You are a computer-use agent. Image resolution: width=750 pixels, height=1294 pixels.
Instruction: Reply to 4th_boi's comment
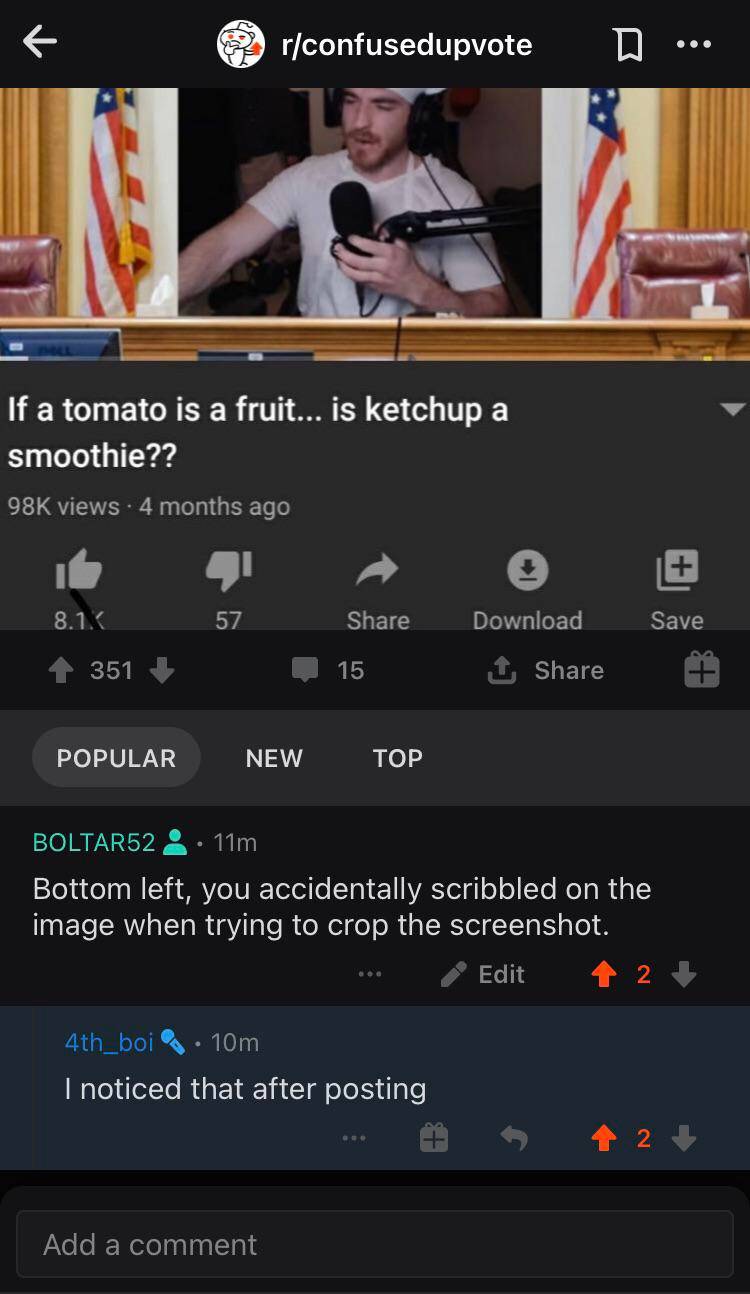pyautogui.click(x=514, y=1138)
